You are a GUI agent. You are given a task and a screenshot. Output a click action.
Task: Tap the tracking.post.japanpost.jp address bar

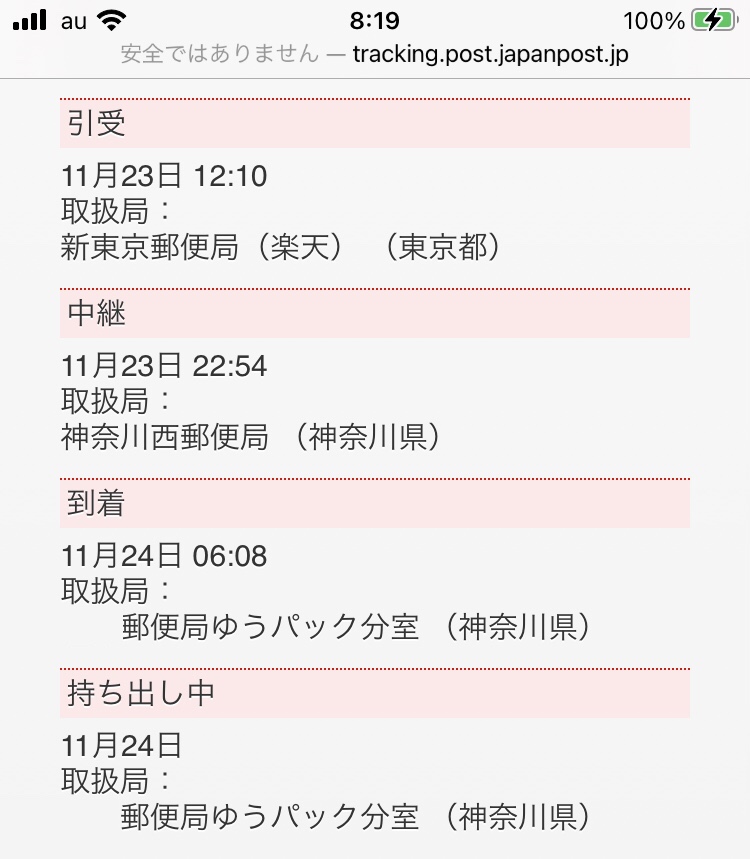[375, 54]
